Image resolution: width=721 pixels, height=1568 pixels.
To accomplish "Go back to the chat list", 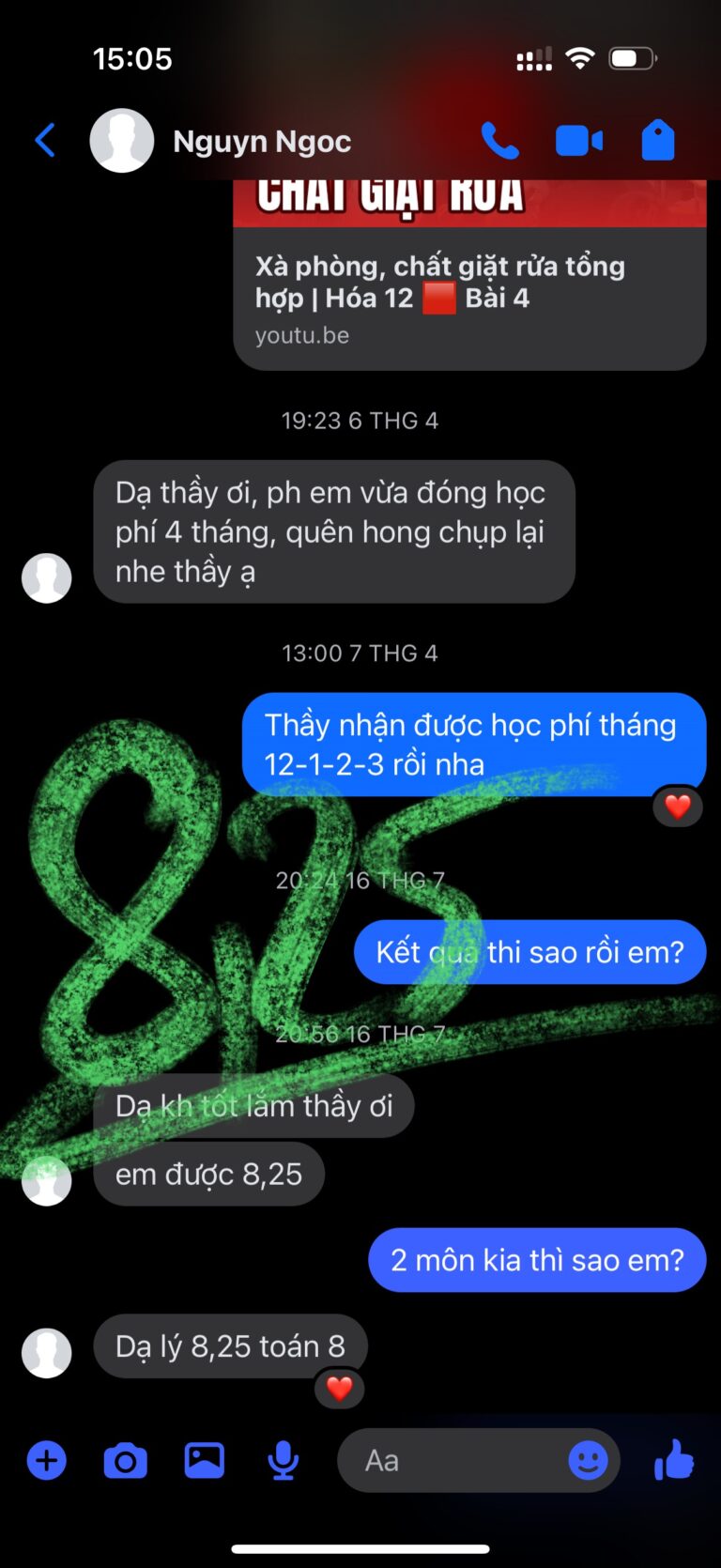I will click(45, 141).
